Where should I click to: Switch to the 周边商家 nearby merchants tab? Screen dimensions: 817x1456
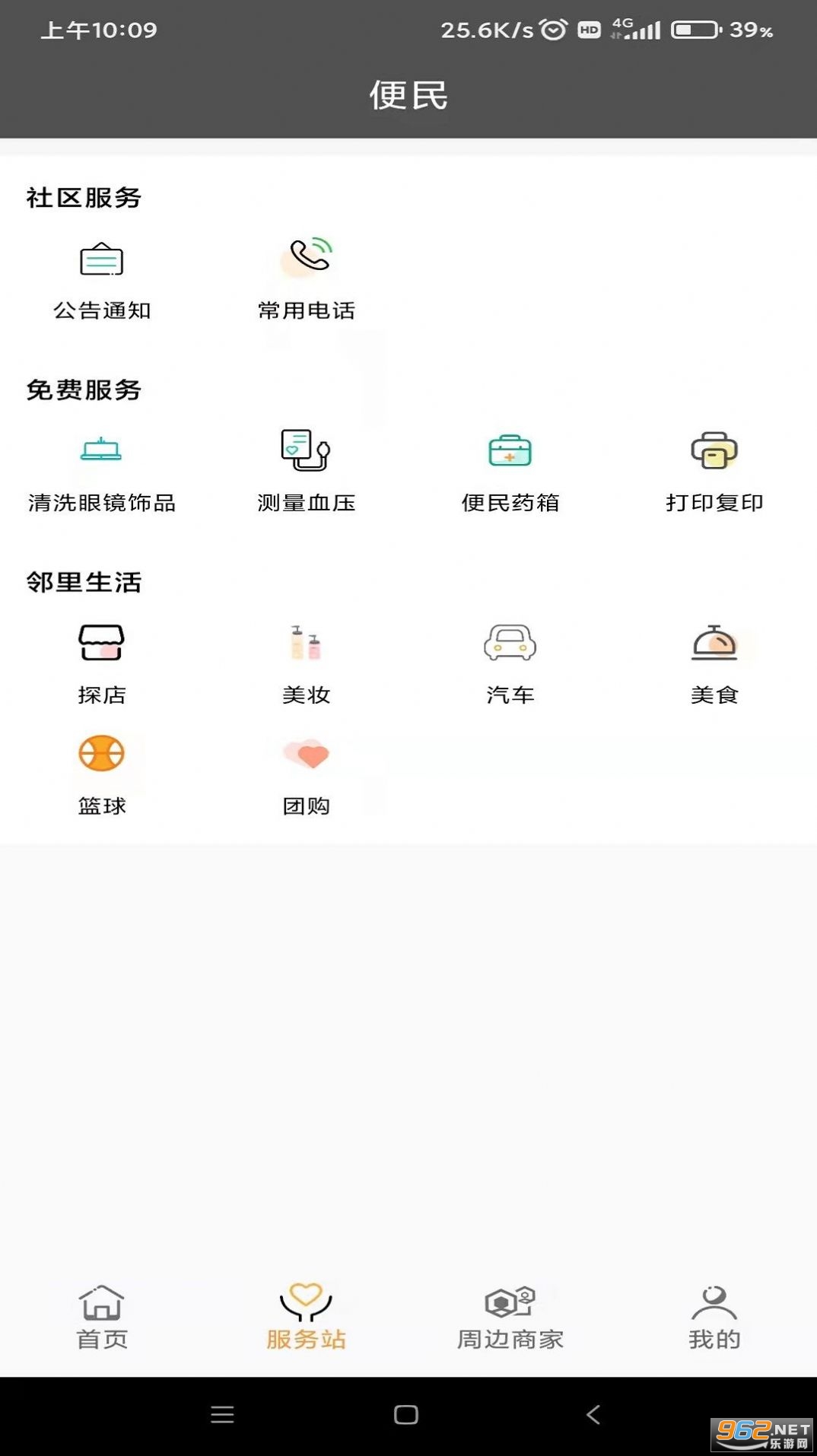coord(510,1318)
